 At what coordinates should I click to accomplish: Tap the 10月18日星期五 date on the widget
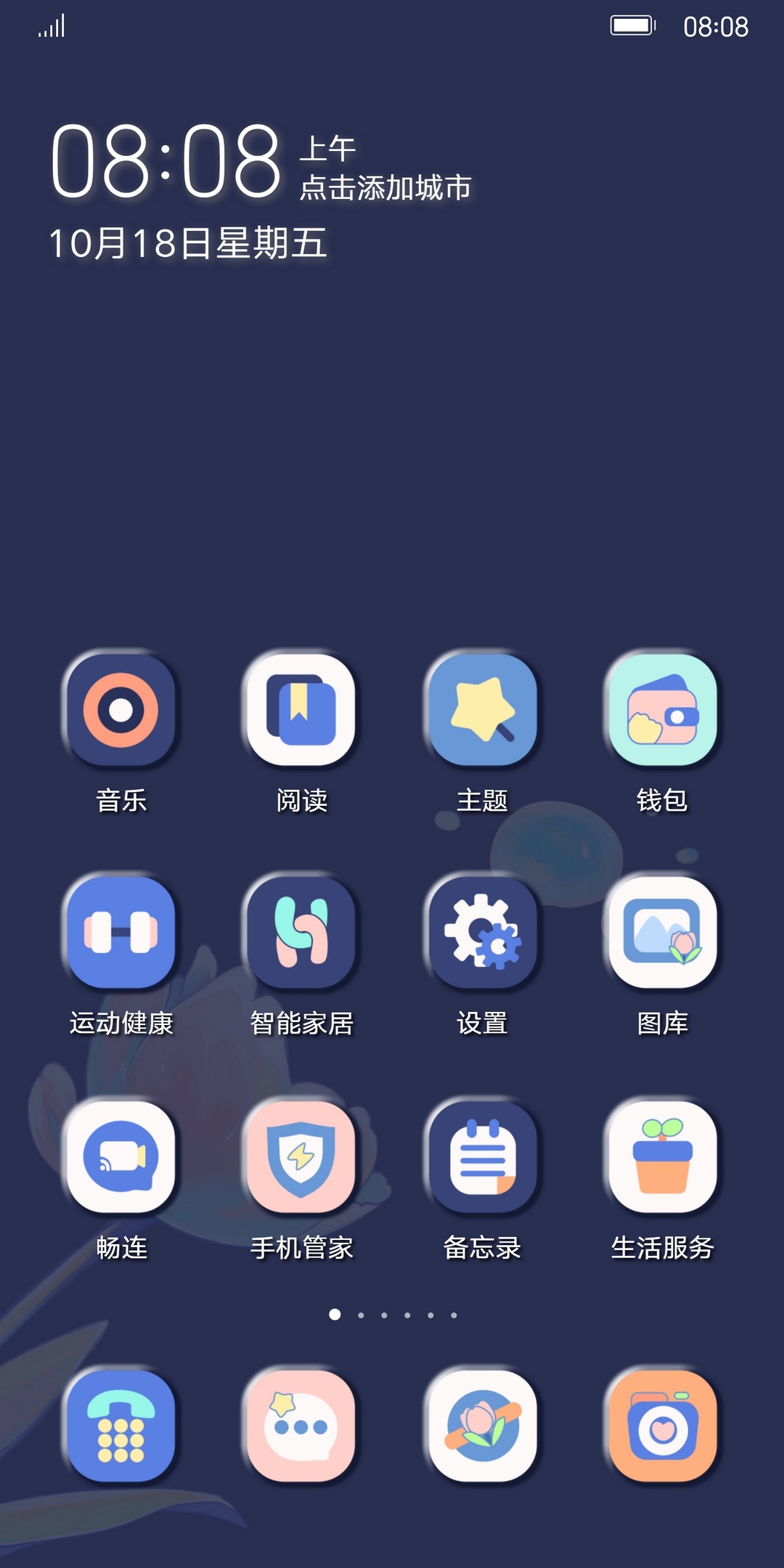pos(187,243)
